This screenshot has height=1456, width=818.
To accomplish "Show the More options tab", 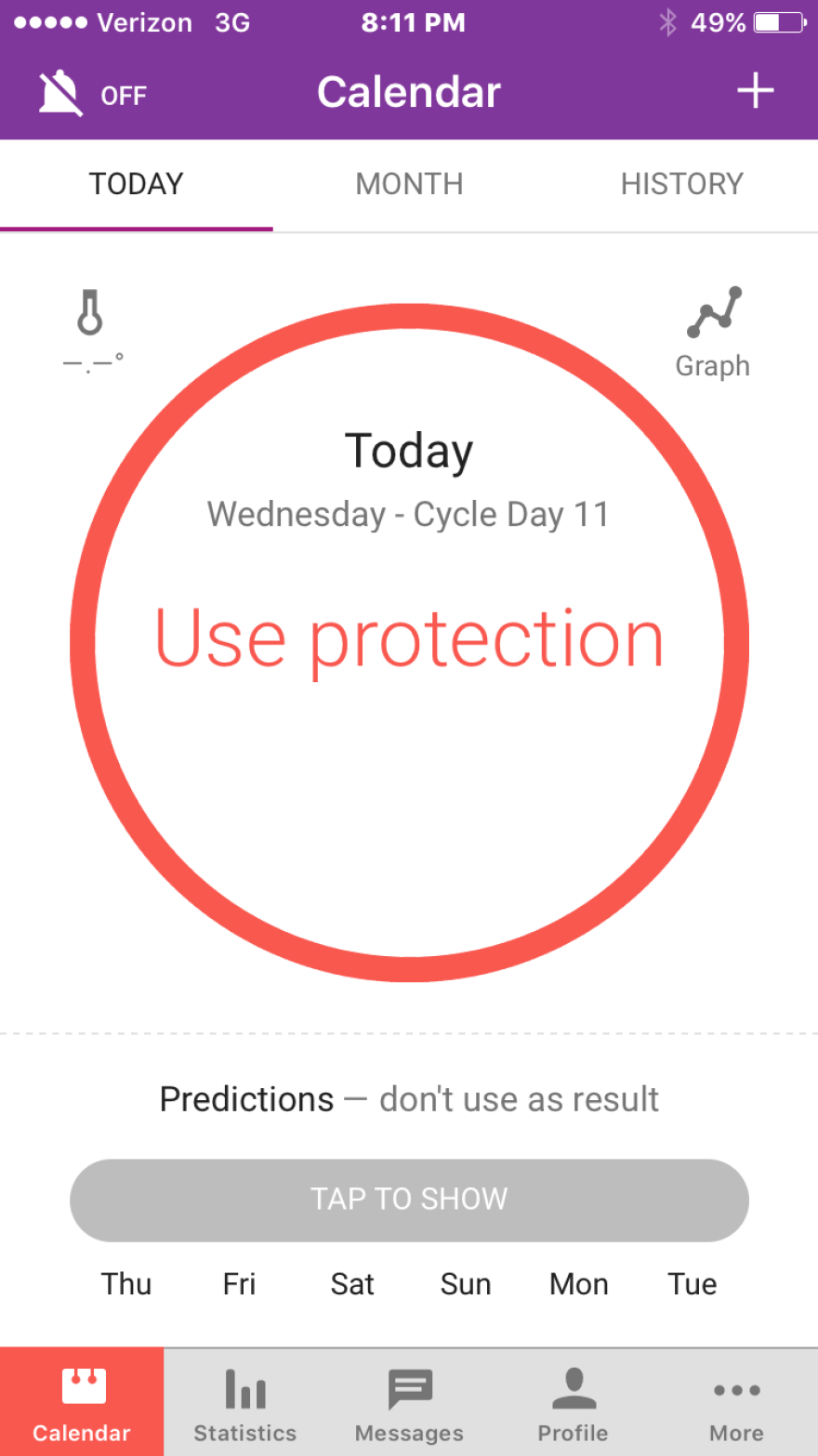I will [736, 1403].
